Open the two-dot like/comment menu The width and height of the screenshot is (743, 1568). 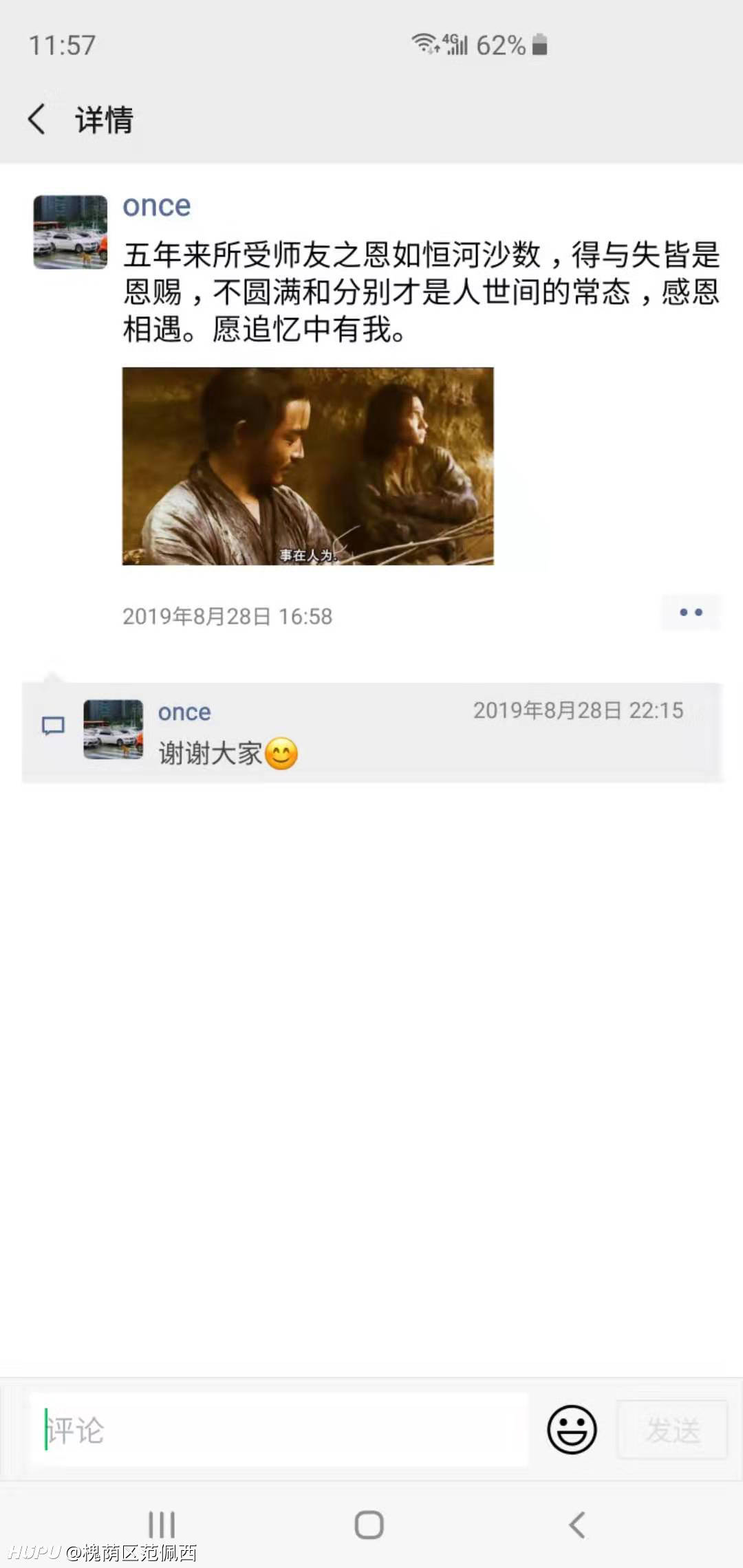coord(691,613)
